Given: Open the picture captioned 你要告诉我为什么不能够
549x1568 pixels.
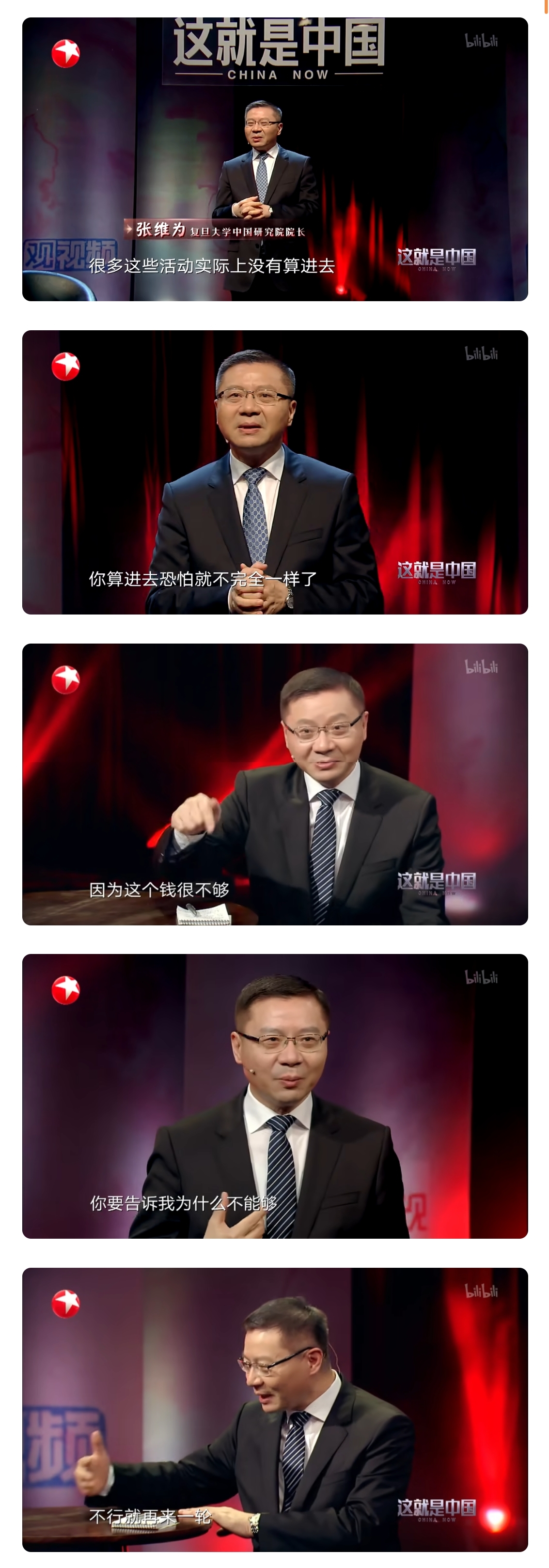Looking at the screenshot, I should coord(275,1096).
